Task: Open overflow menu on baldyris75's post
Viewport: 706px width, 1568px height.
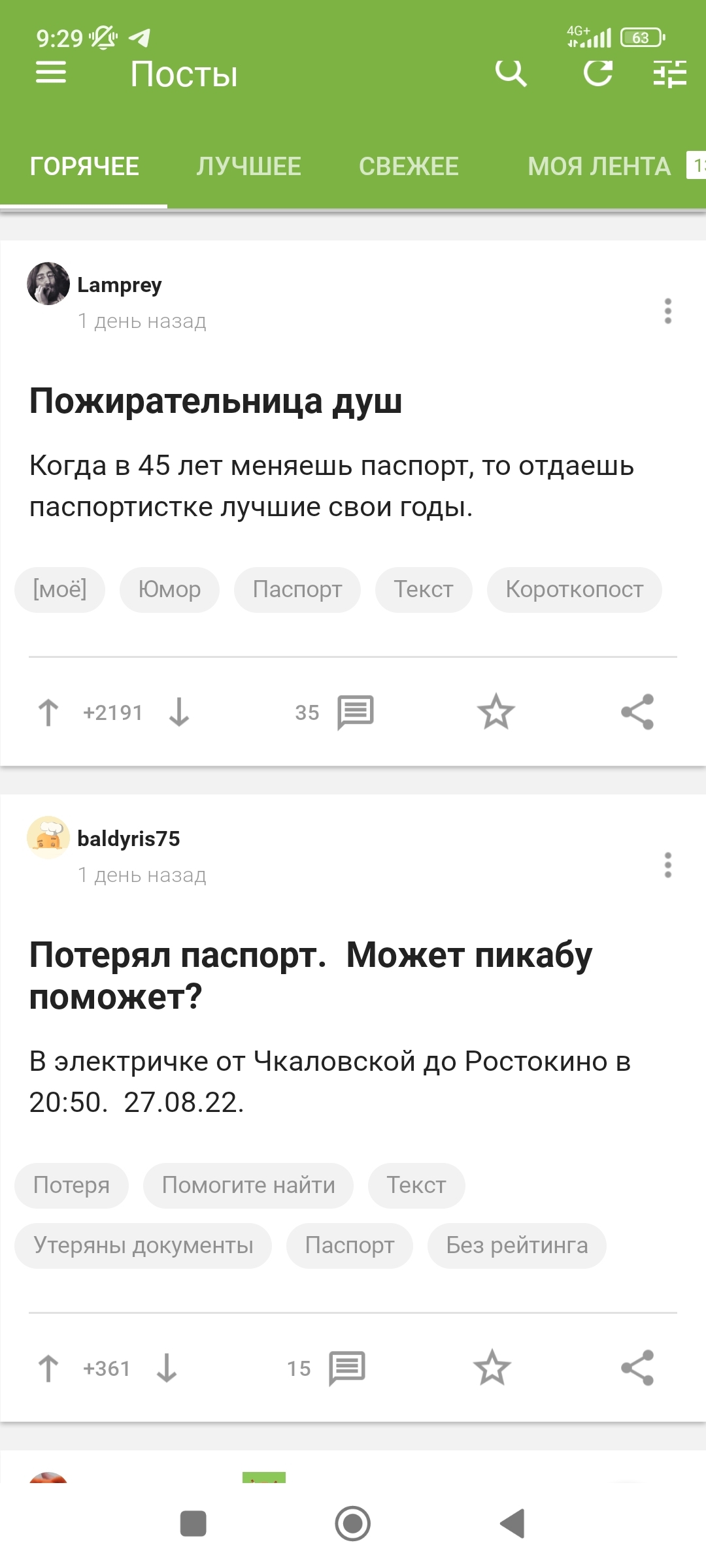Action: click(667, 865)
